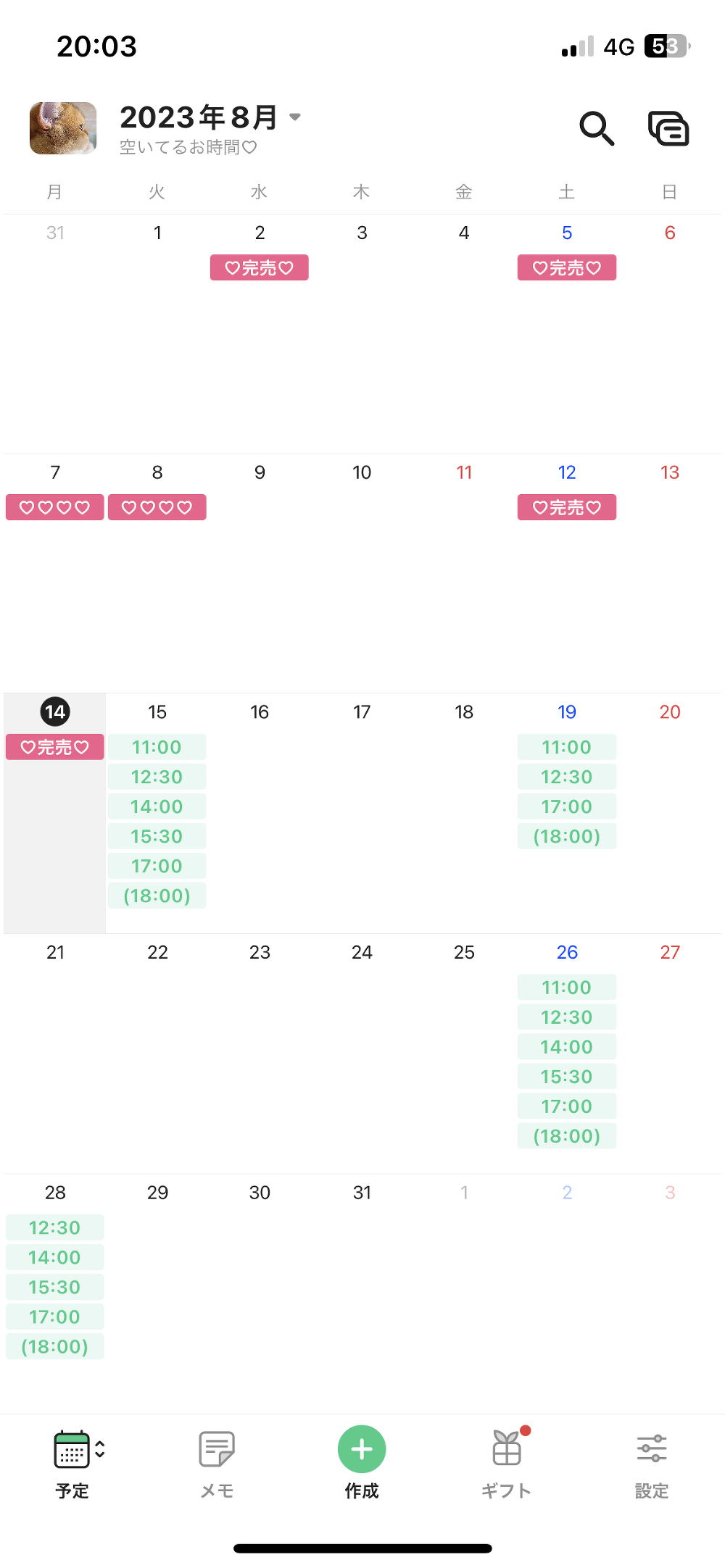Open the ♡完売♡ event on August 2

[260, 267]
